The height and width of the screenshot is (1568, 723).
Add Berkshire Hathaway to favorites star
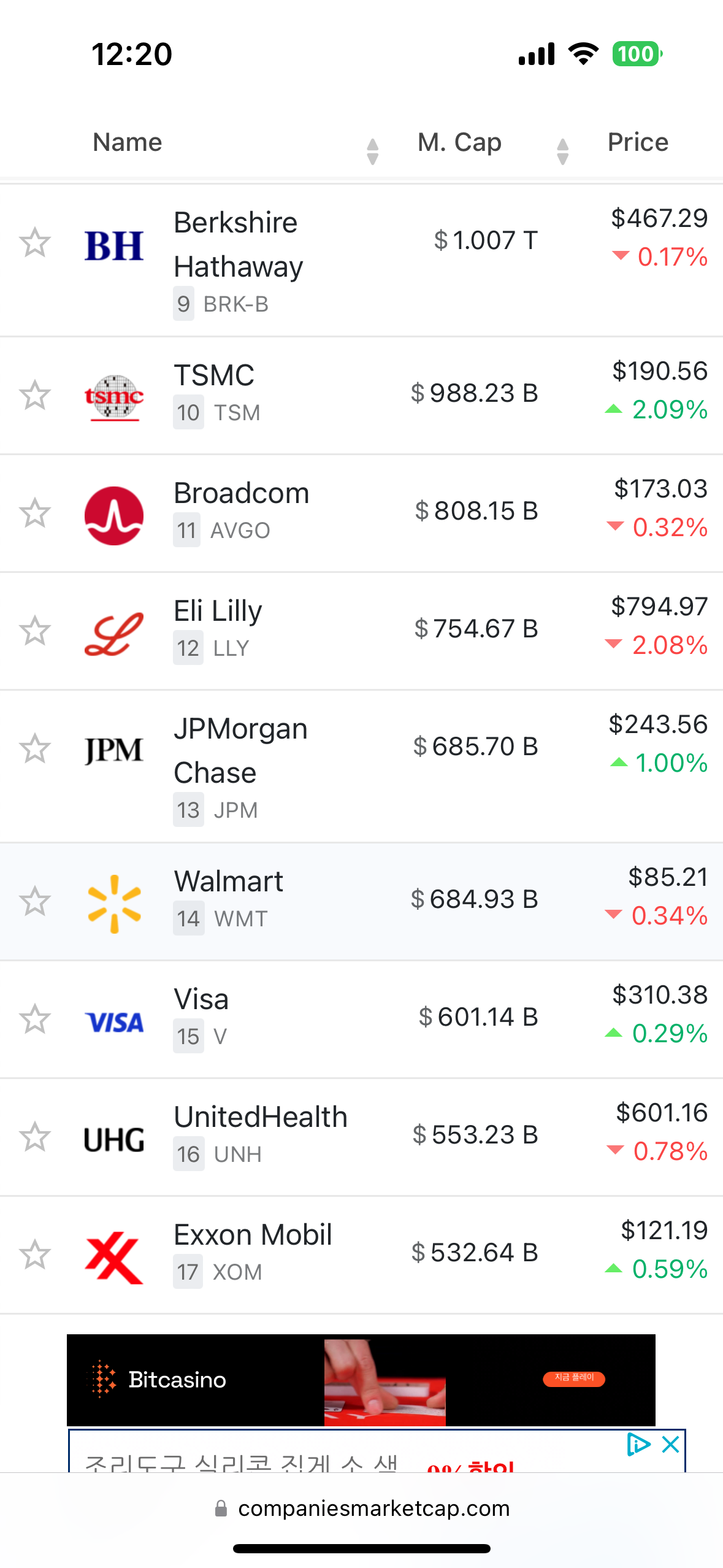(35, 242)
